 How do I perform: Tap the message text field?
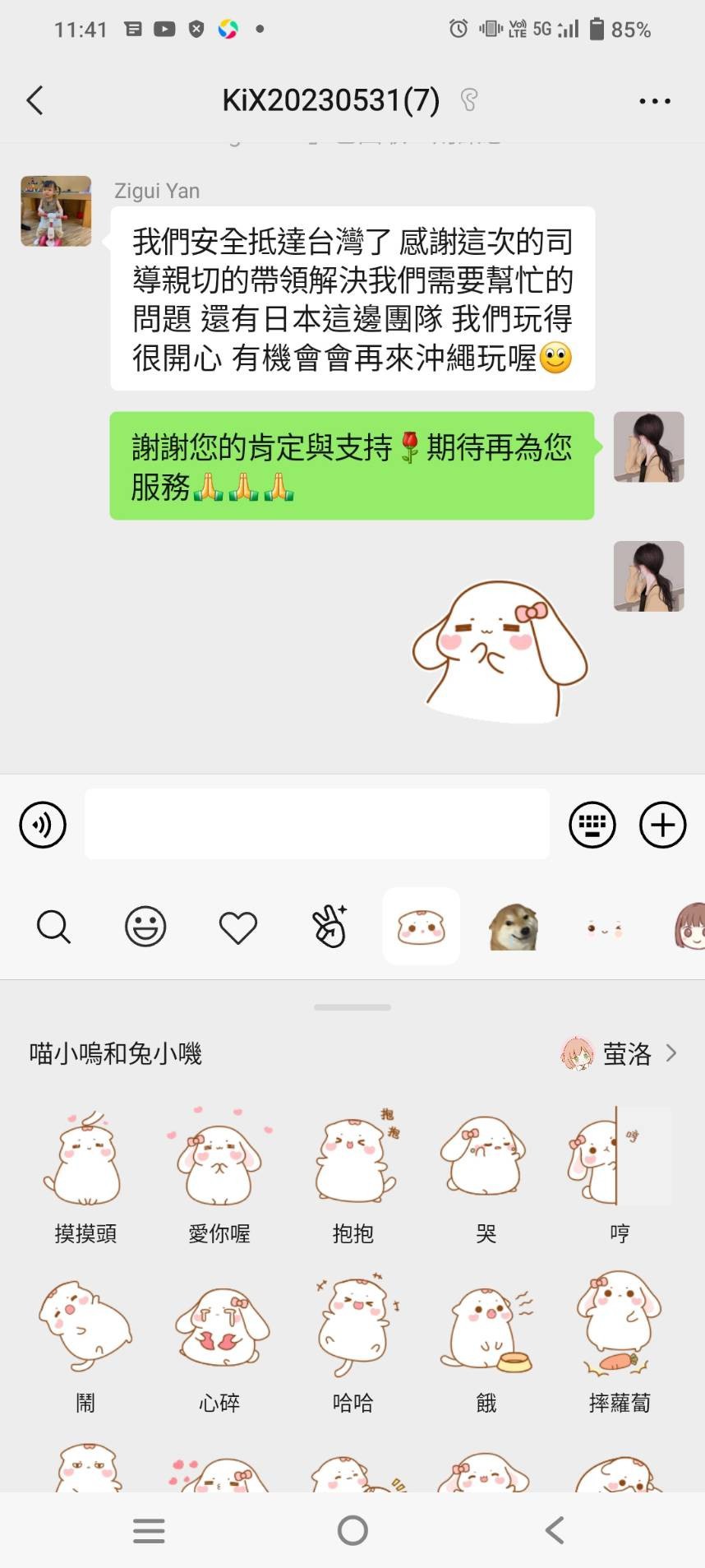[x=317, y=824]
